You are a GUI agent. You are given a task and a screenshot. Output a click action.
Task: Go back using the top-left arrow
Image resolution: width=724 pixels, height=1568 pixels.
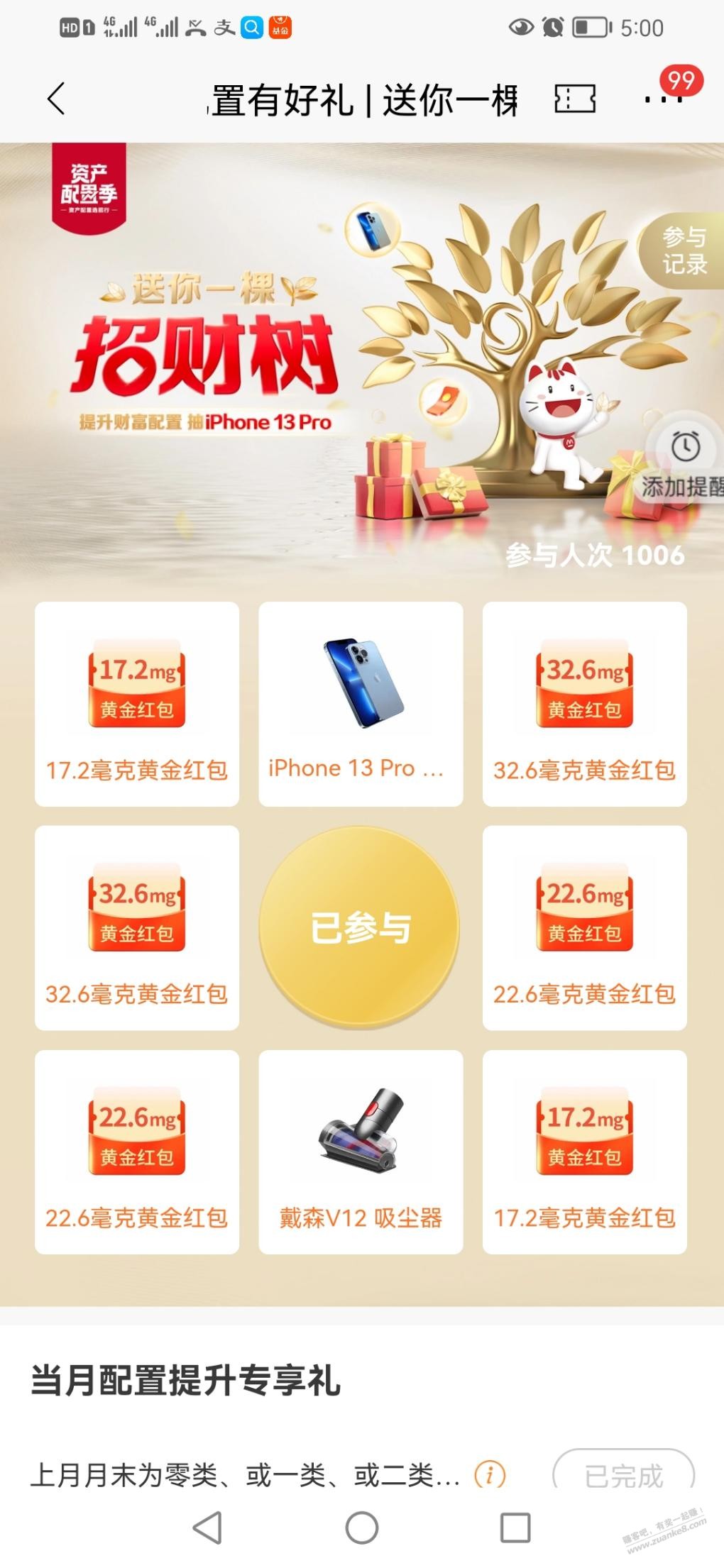(56, 99)
